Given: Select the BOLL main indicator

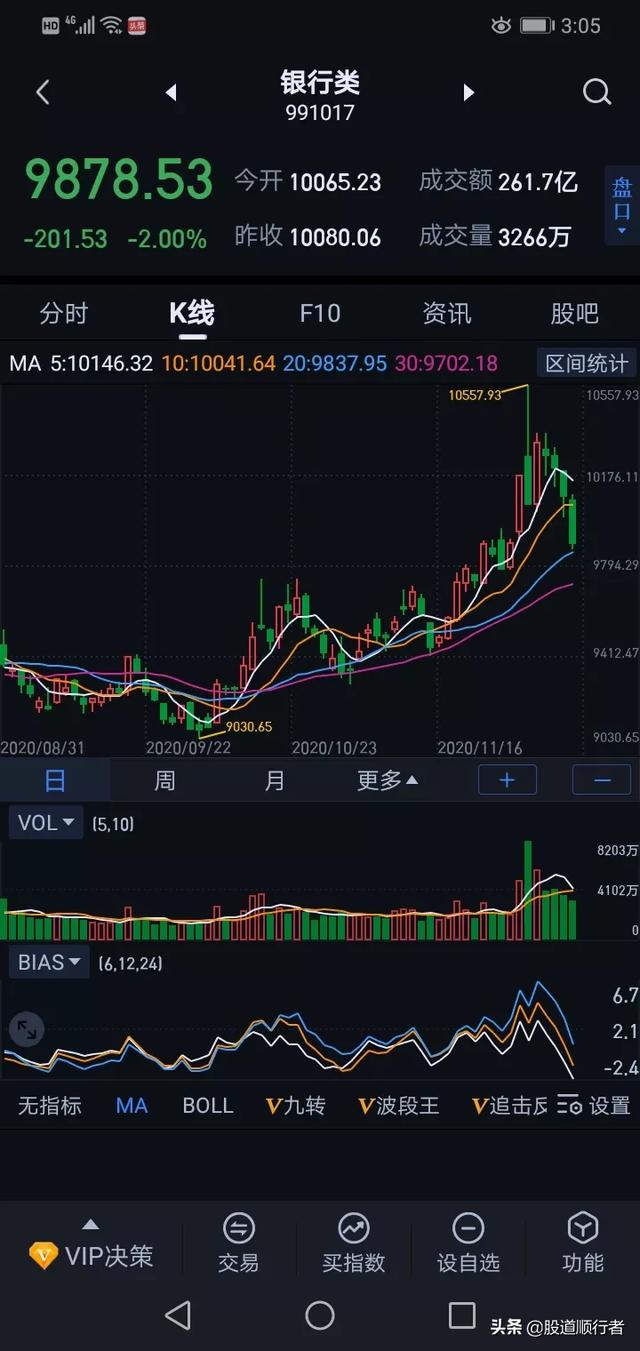Looking at the screenshot, I should coord(207,1105).
